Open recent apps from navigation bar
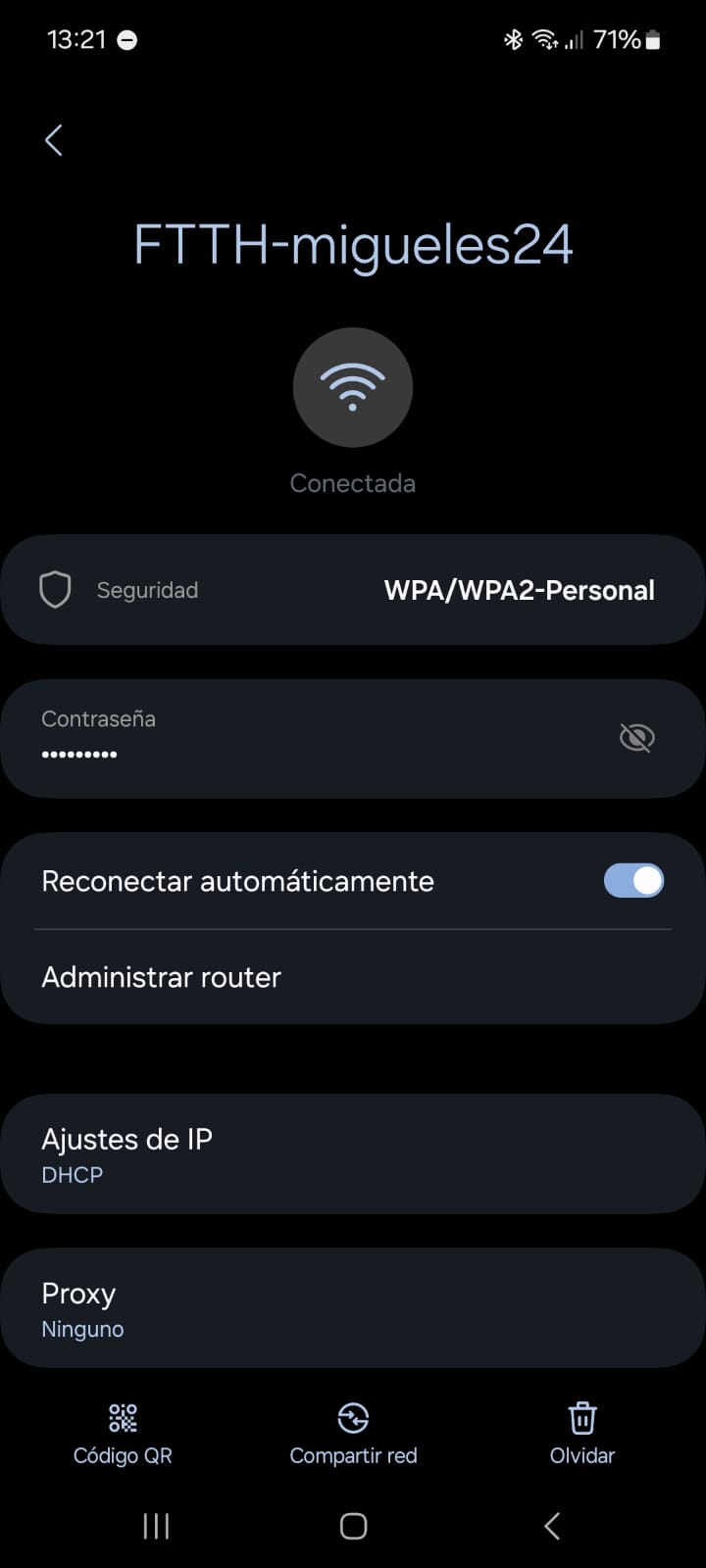The width and height of the screenshot is (706, 1568). click(156, 1525)
